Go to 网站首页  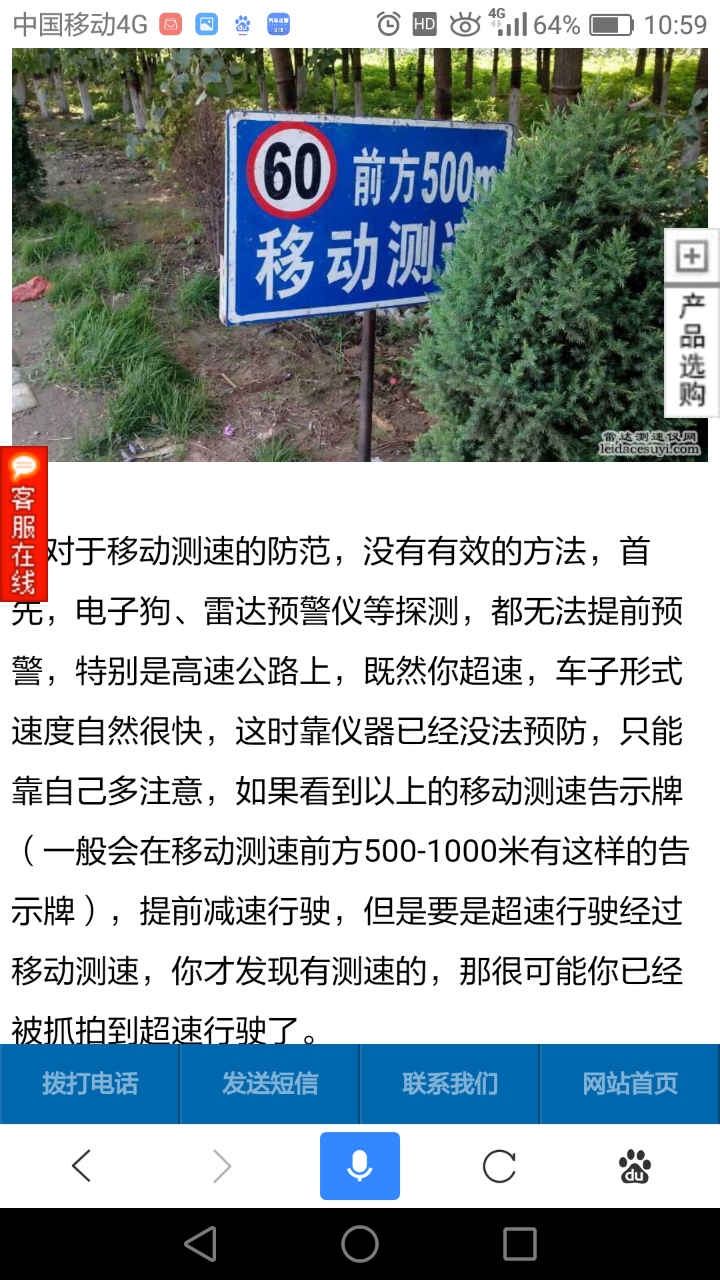click(630, 1084)
